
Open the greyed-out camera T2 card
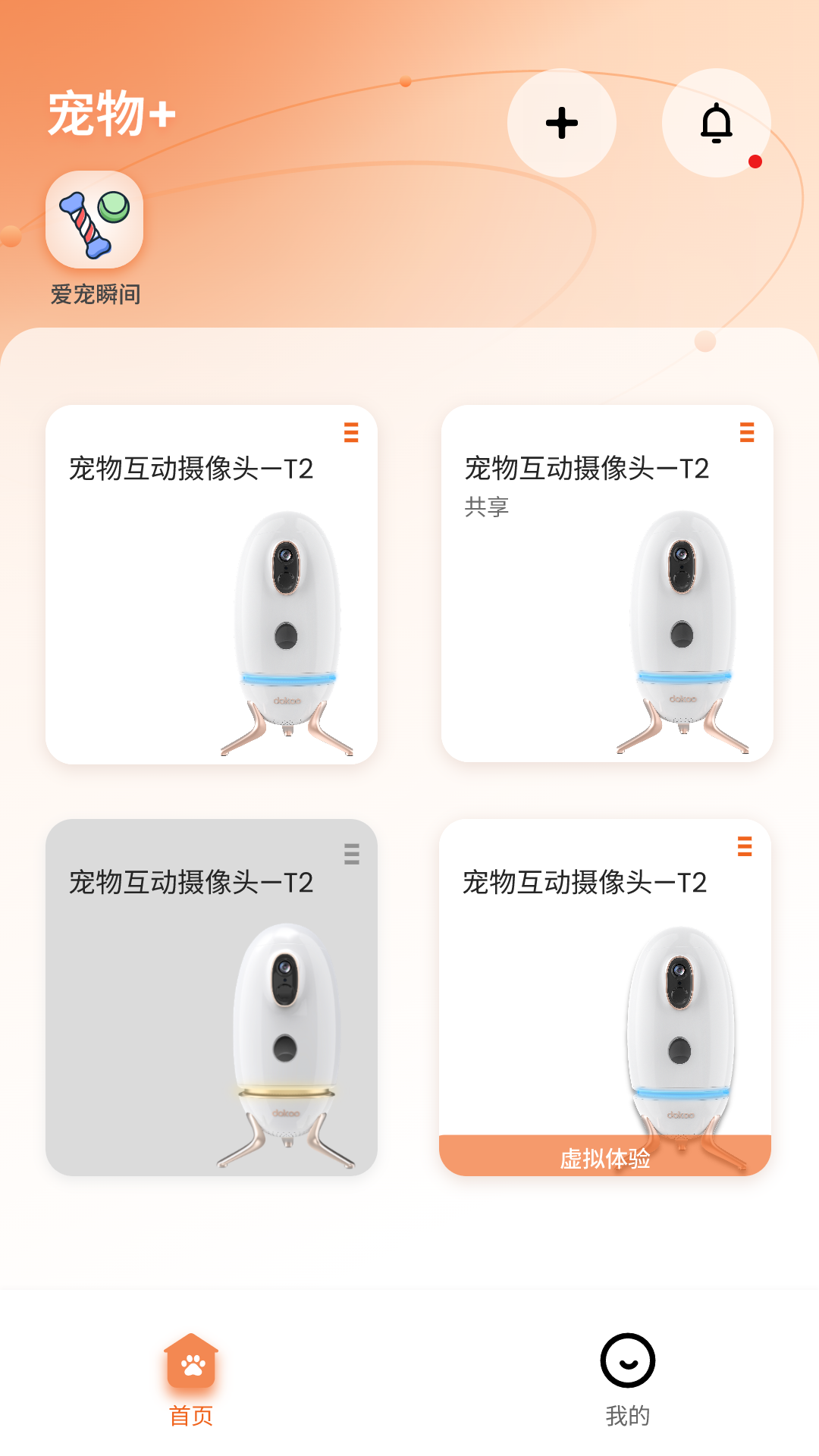pyautogui.click(x=211, y=997)
